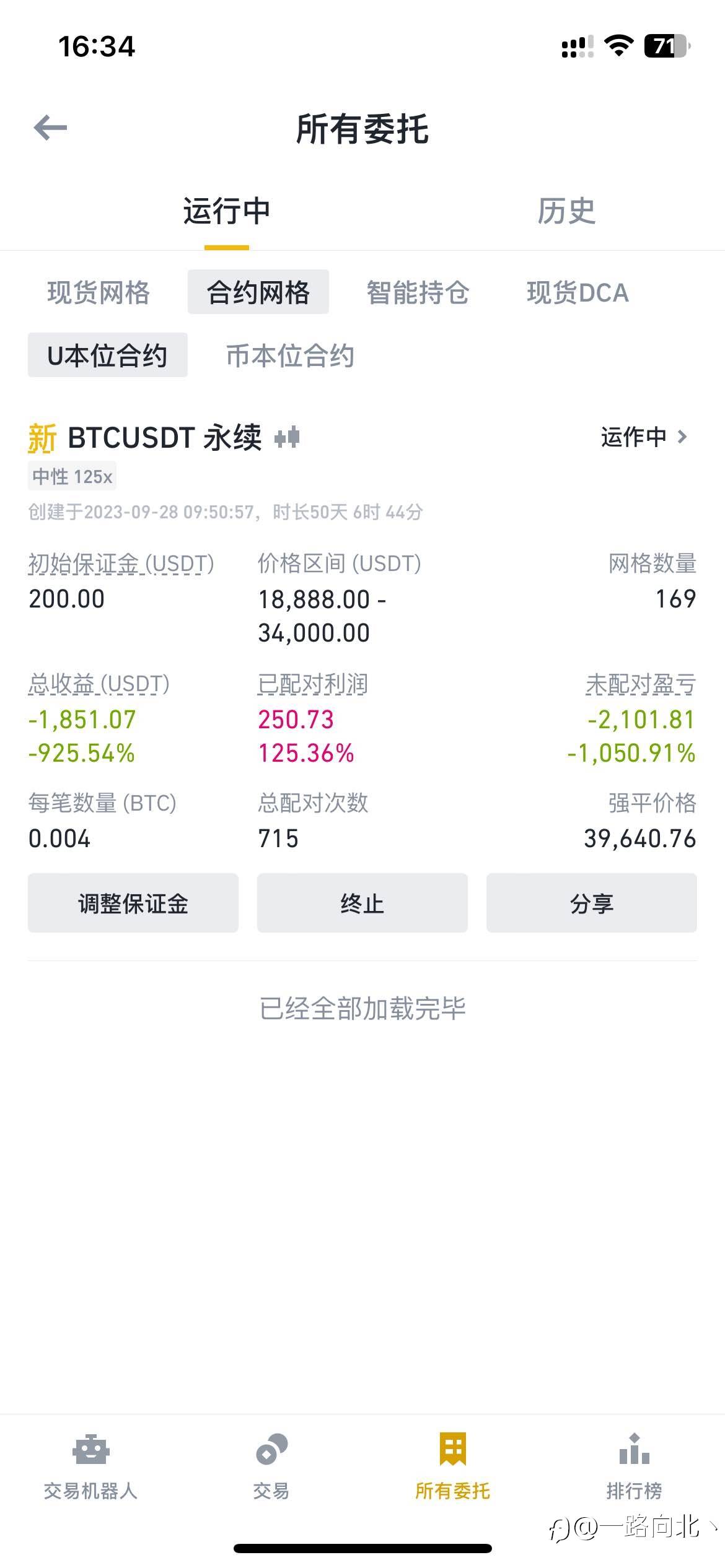Open the 交易 bottom tab
This screenshot has height=1568, width=725.
tap(271, 1466)
